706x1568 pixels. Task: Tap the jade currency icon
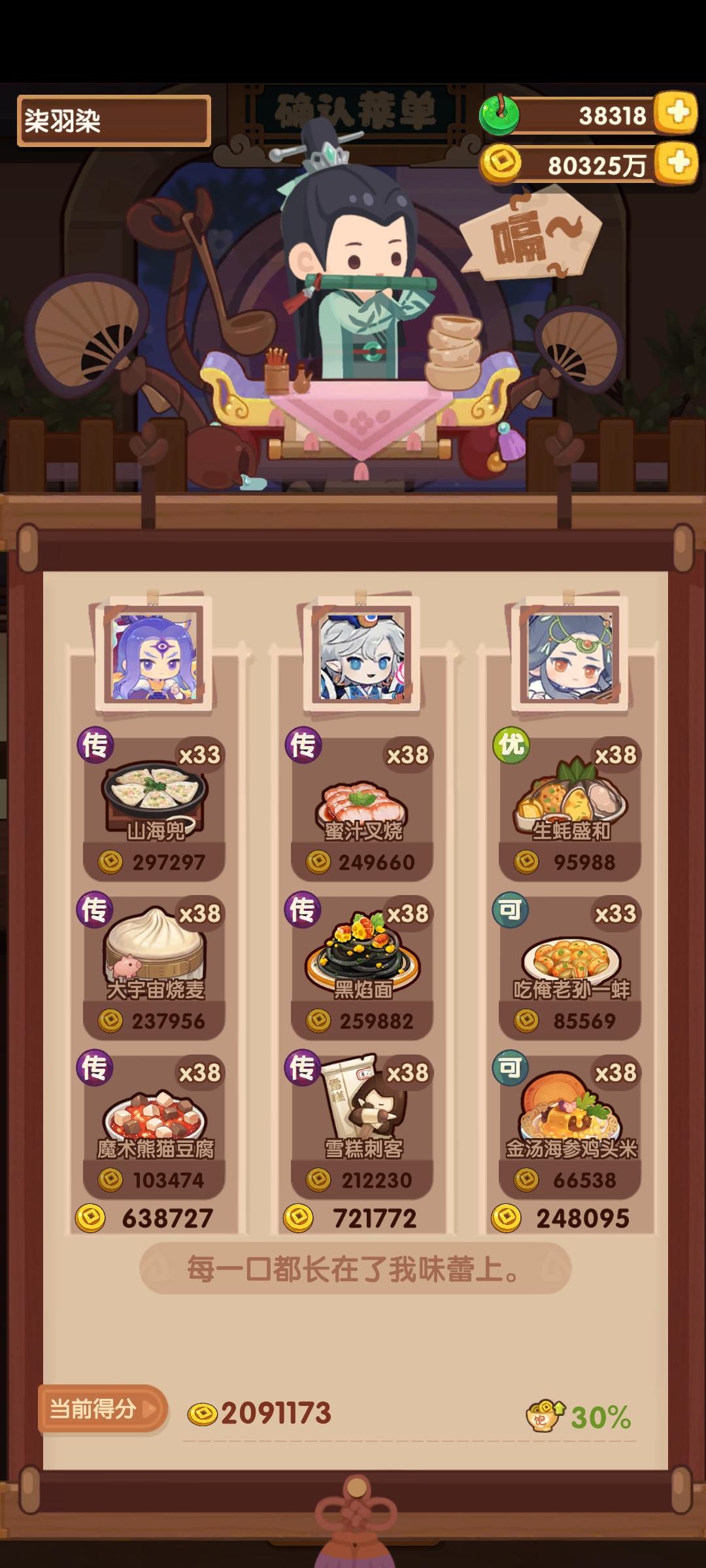tap(500, 116)
